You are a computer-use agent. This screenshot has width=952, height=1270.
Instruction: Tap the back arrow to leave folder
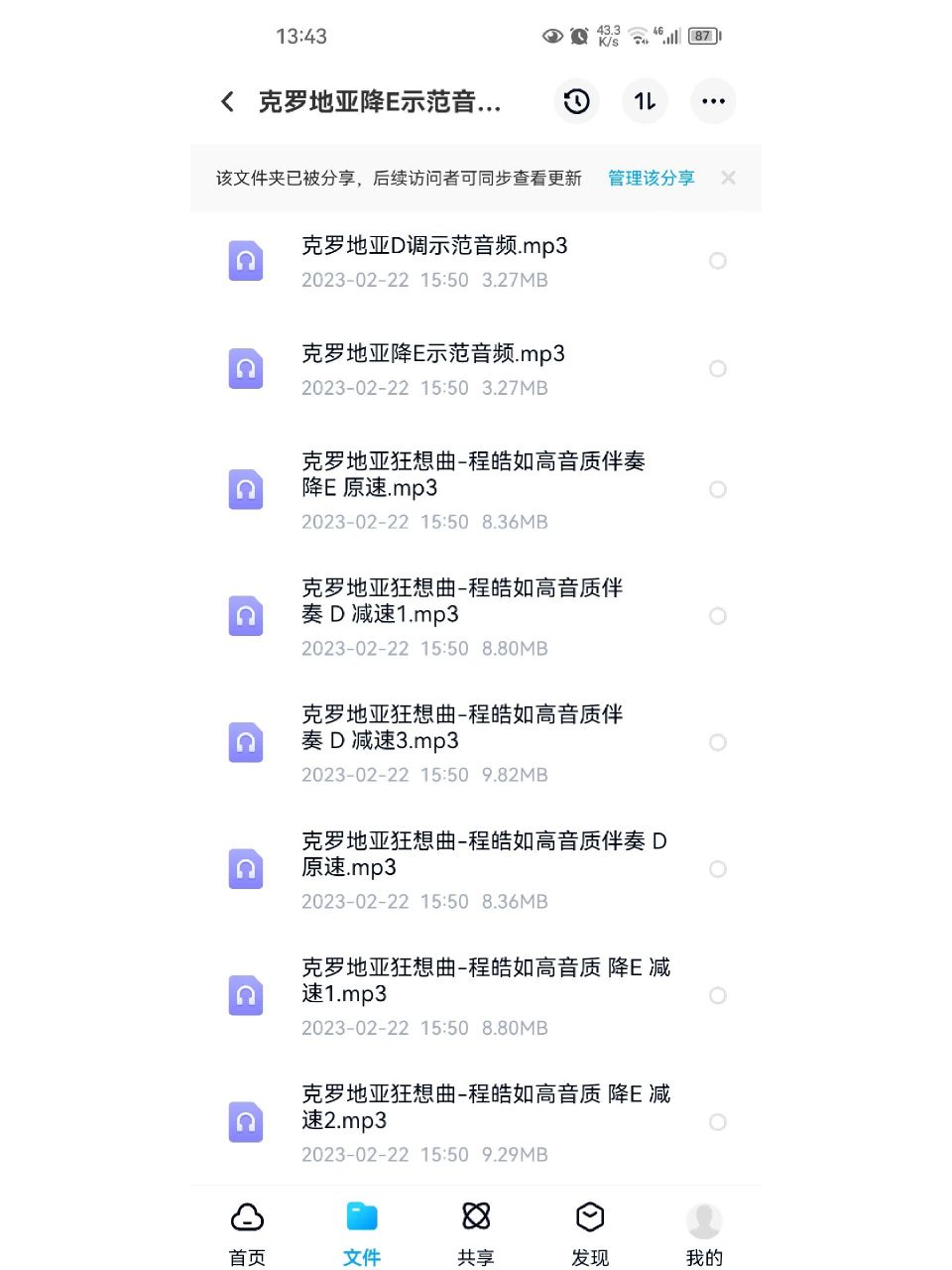tap(226, 101)
